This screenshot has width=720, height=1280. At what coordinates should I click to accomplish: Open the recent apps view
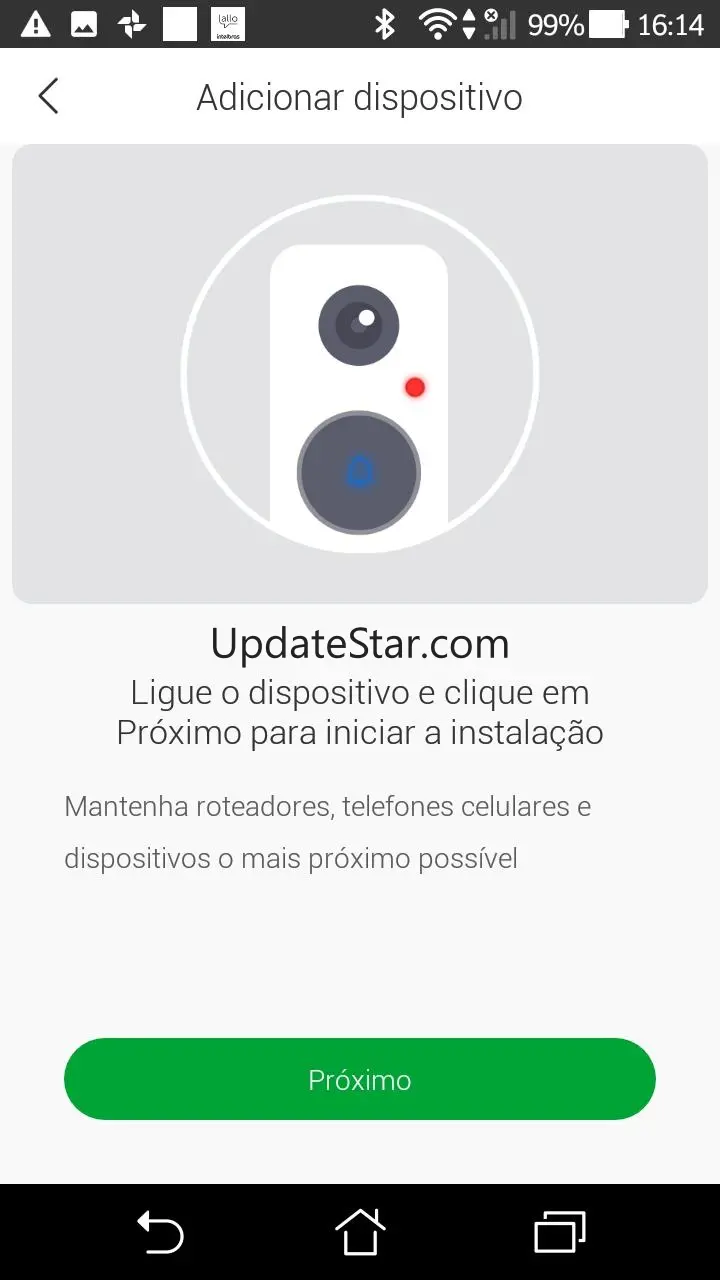(559, 1231)
